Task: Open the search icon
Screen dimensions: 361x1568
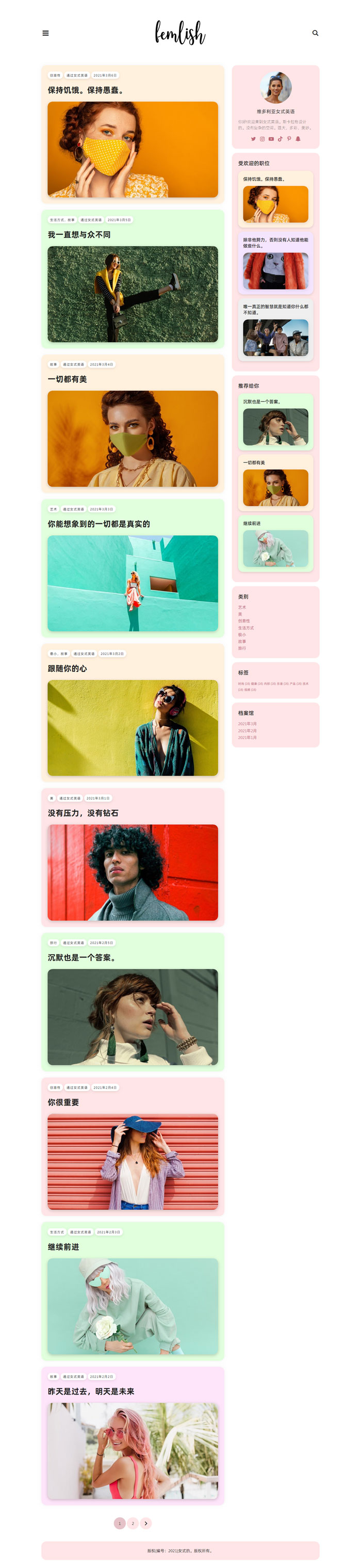Action: [x=315, y=33]
